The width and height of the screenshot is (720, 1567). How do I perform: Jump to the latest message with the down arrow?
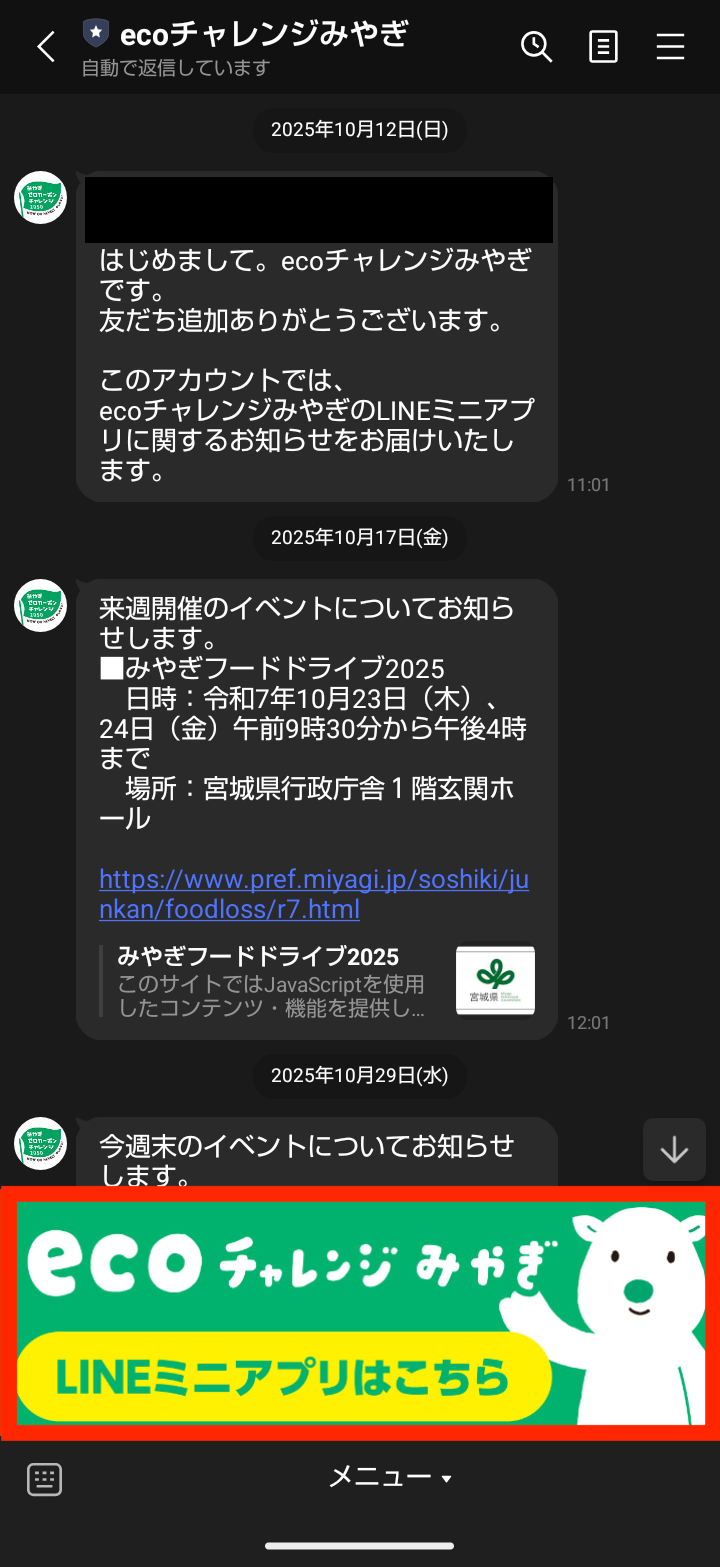[674, 1151]
